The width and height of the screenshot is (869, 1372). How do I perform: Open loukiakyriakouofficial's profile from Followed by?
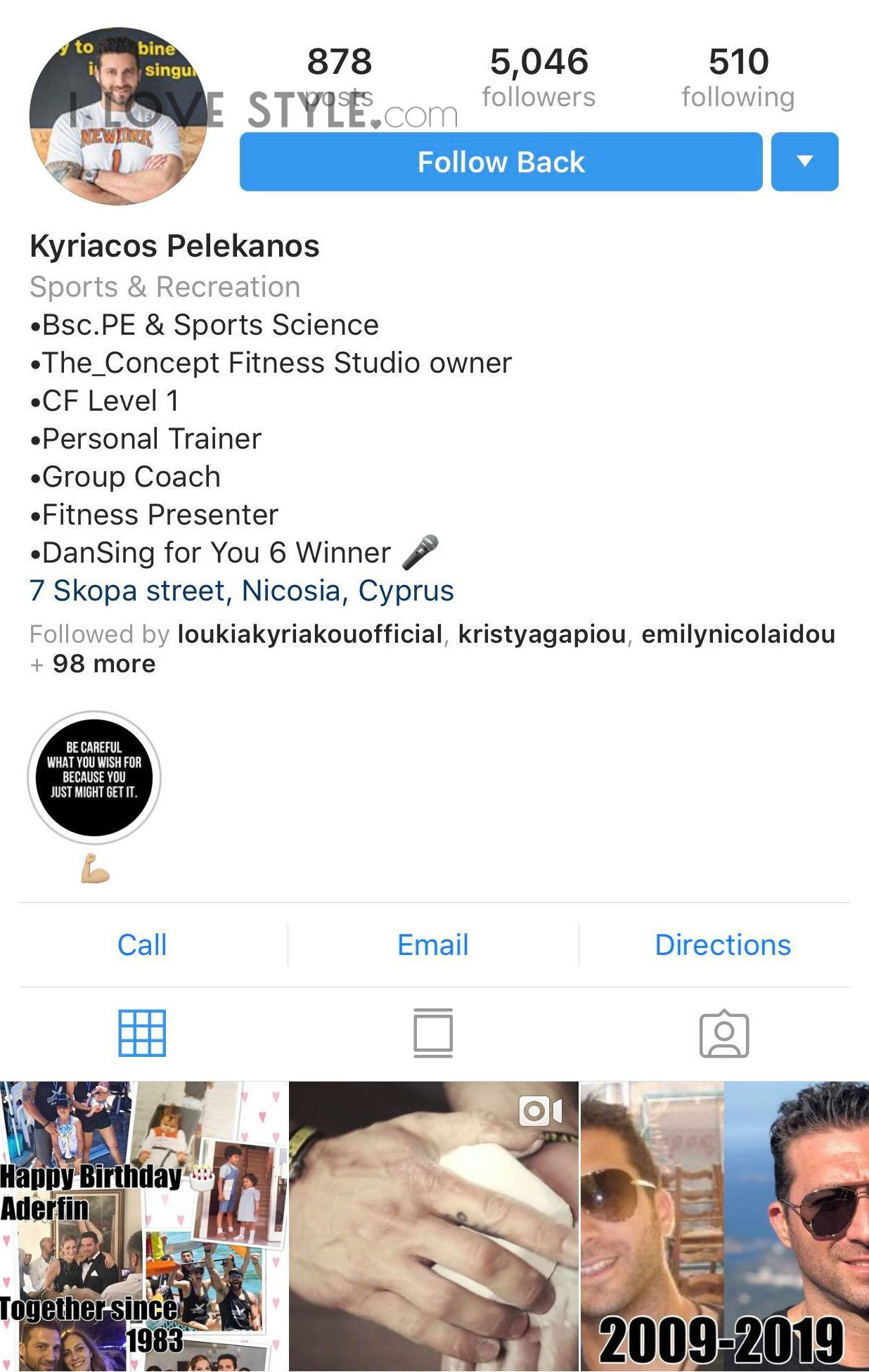point(309,634)
